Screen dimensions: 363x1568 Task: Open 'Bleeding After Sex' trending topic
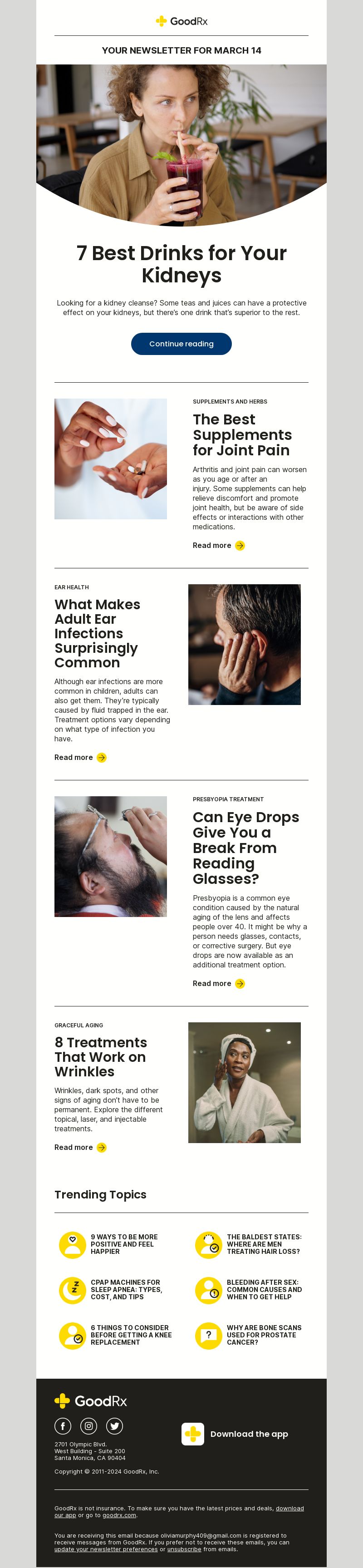(263, 1289)
